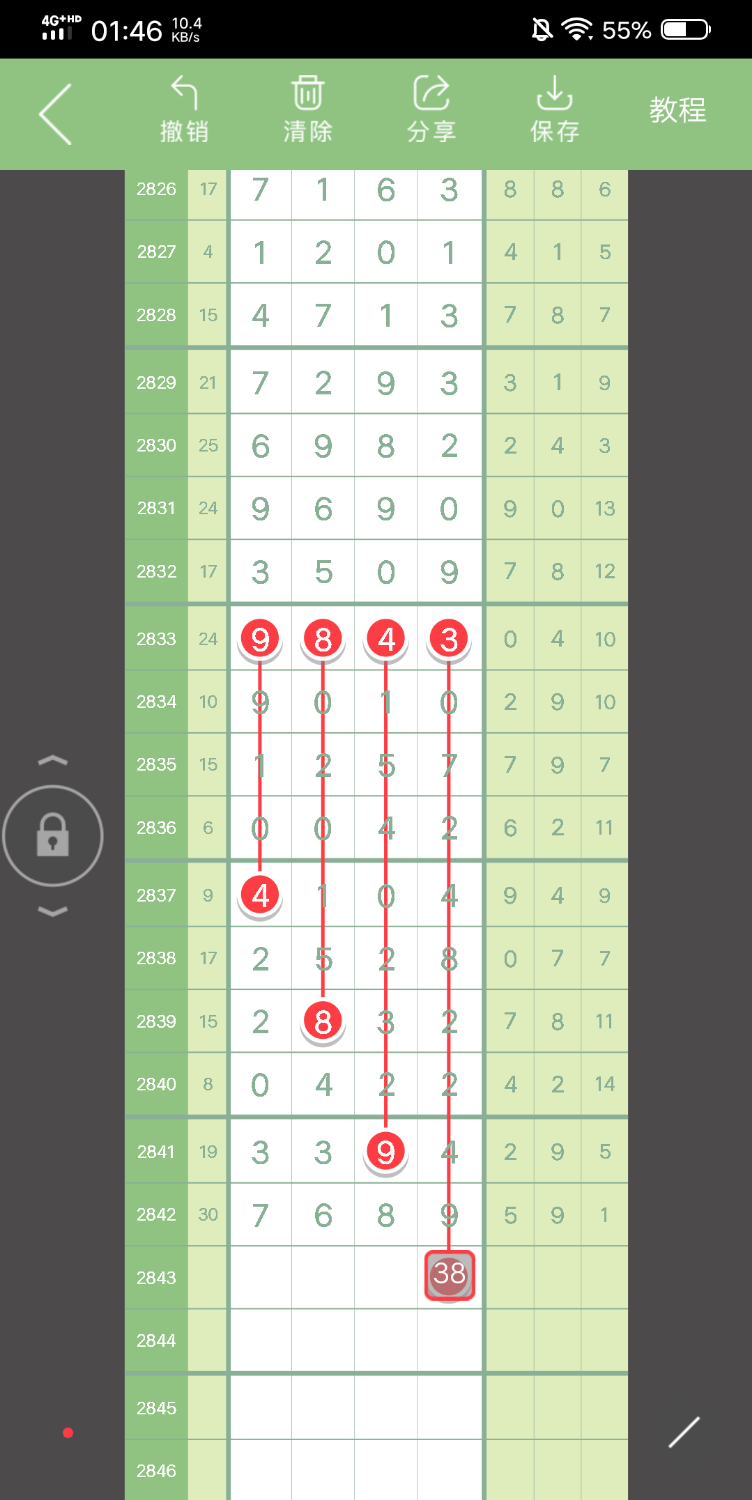Share the chart via 分享

pos(431,109)
